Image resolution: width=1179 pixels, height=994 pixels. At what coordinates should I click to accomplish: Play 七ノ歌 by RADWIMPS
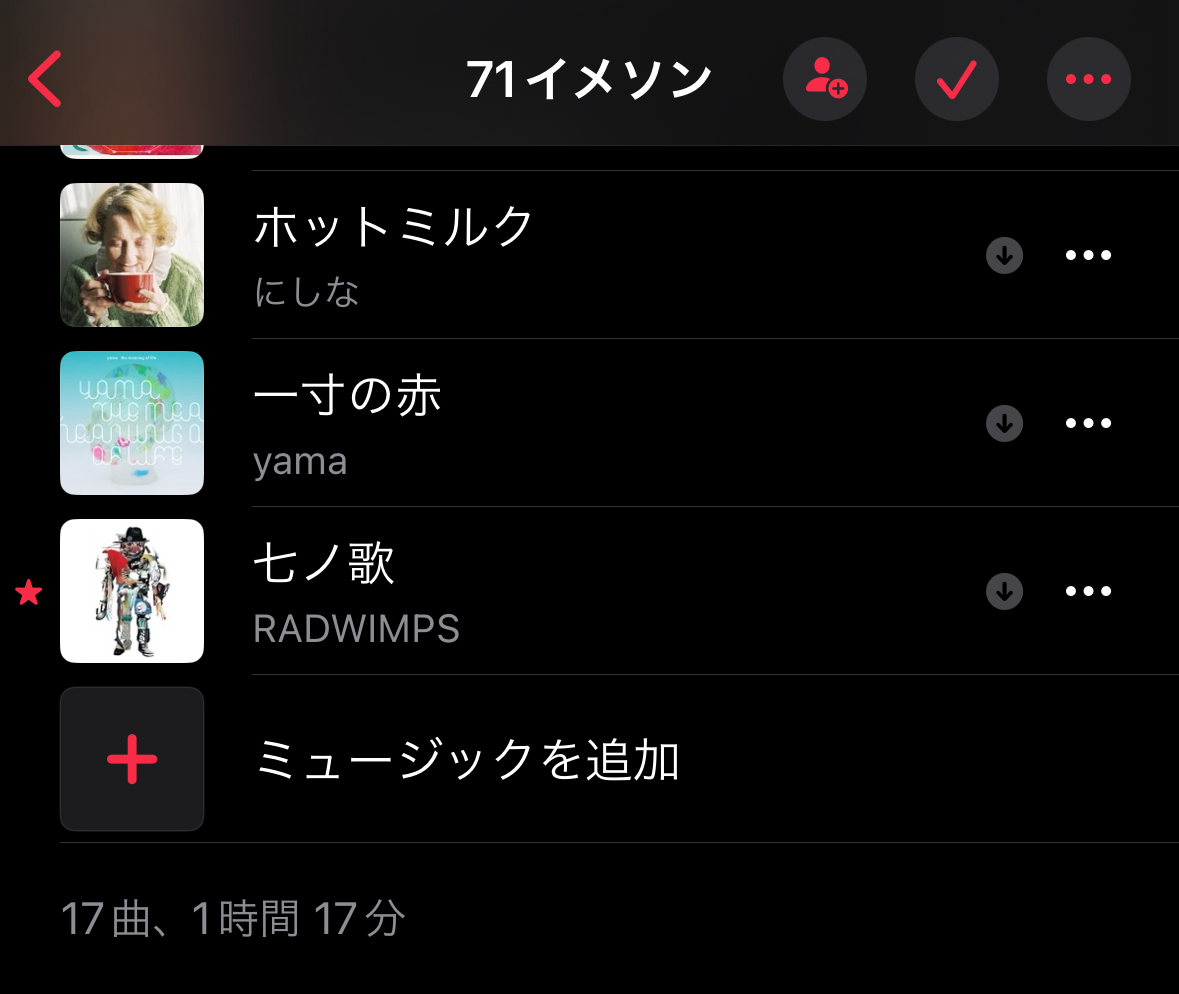356,590
